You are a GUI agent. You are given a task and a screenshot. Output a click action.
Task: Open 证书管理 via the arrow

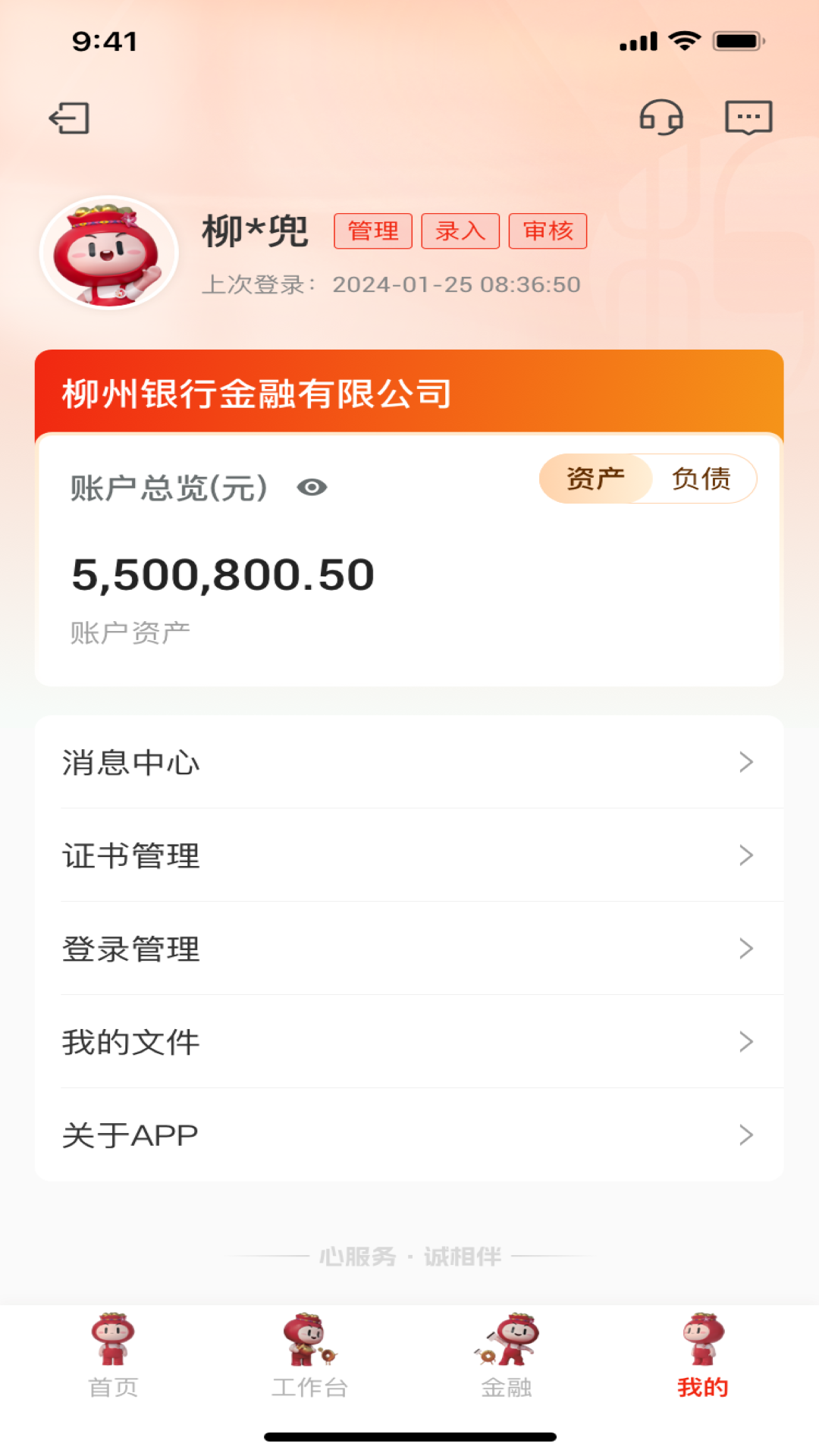point(747,855)
